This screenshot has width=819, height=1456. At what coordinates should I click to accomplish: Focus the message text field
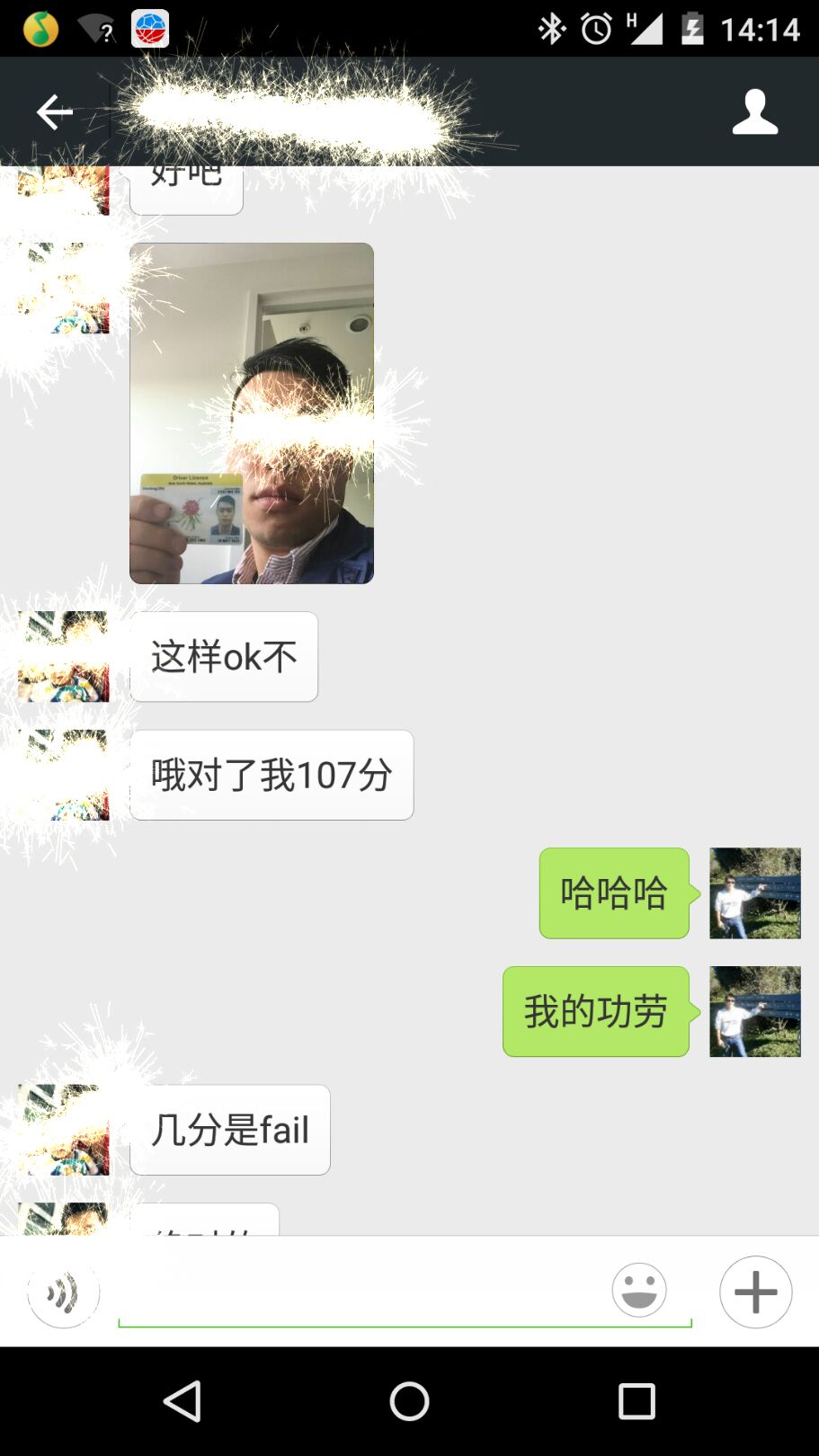[x=360, y=1294]
